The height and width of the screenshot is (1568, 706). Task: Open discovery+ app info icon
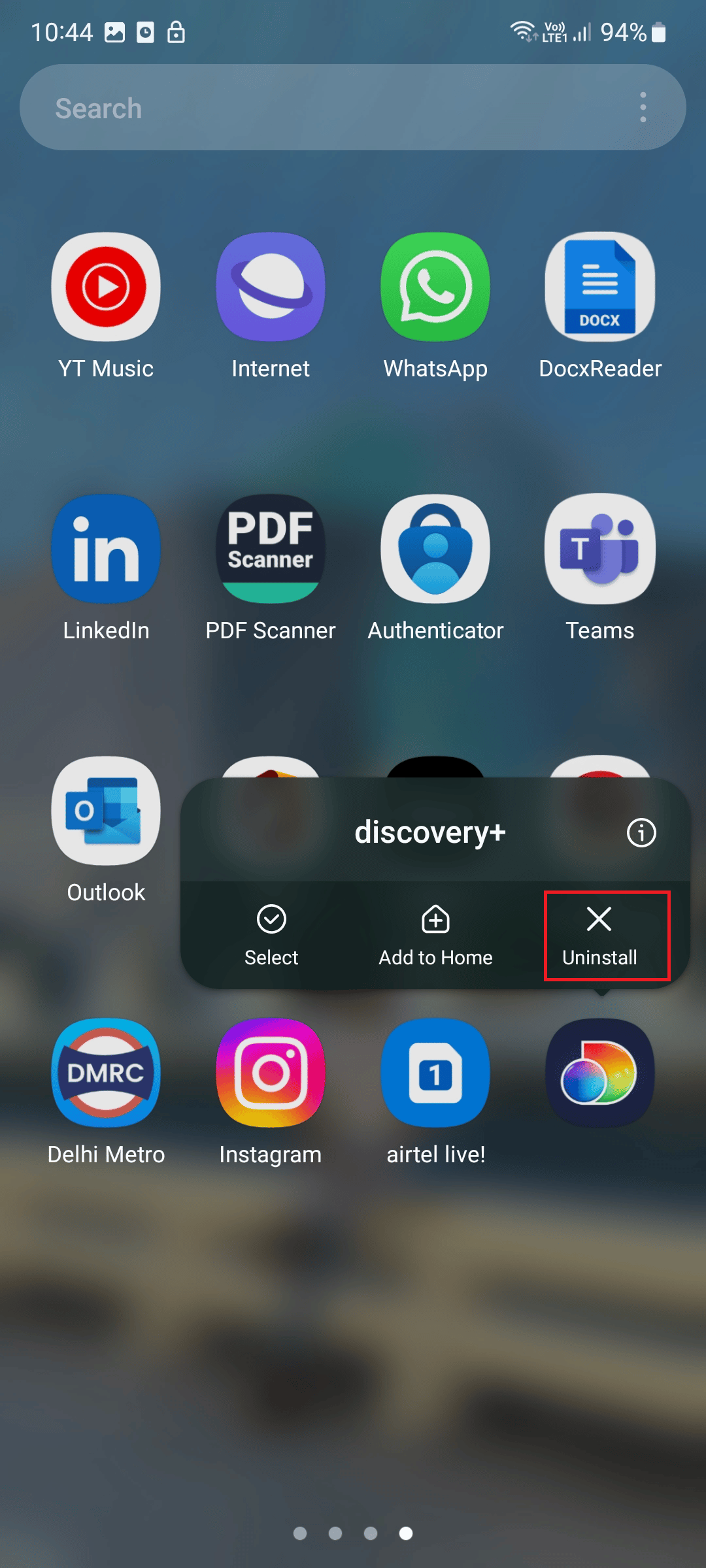(x=641, y=832)
